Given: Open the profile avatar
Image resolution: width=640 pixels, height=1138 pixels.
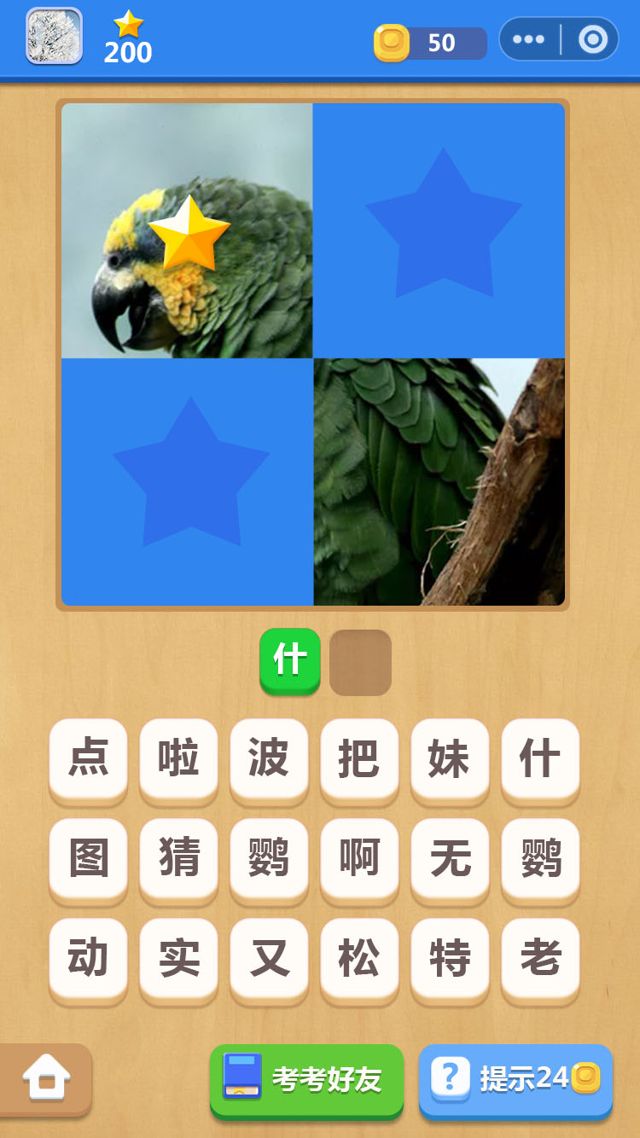Looking at the screenshot, I should 54,36.
